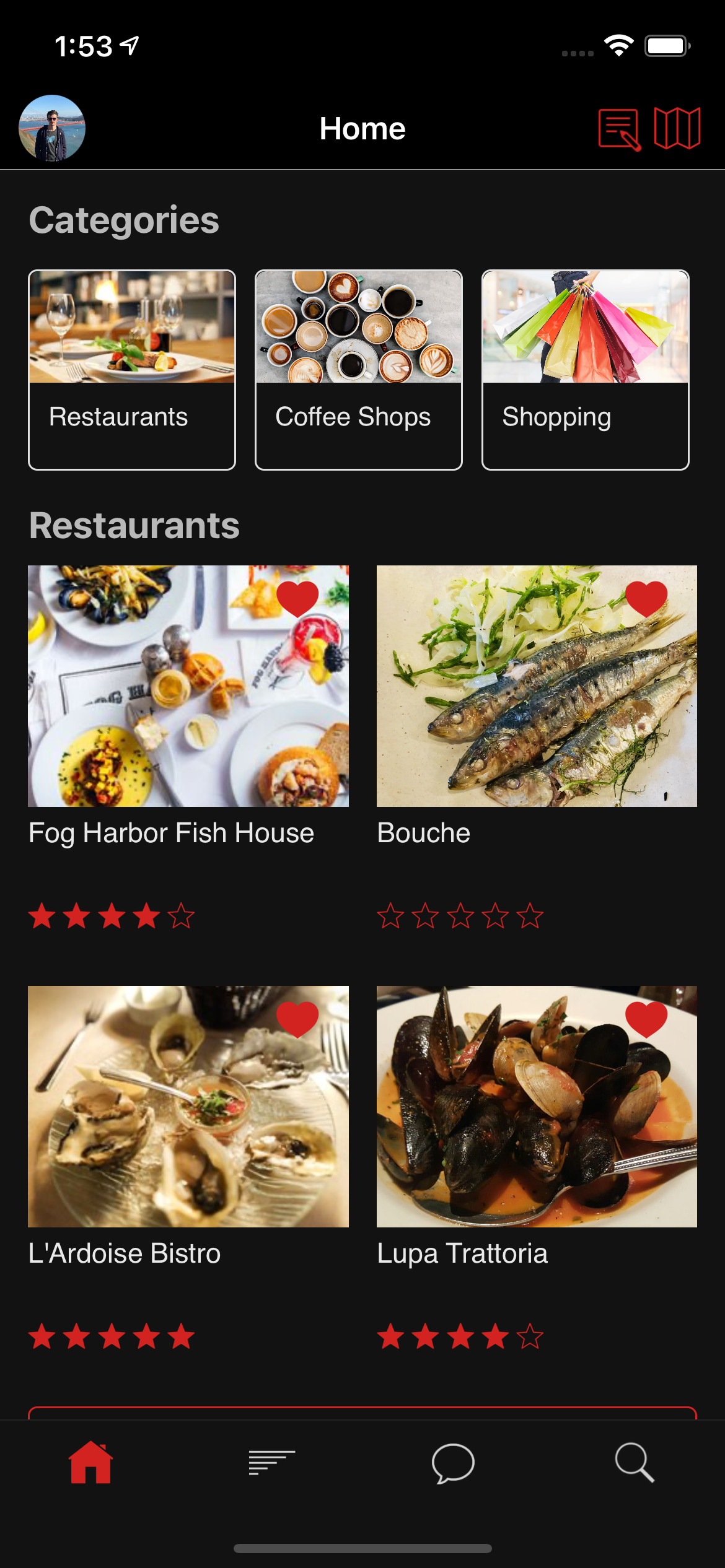This screenshot has height=1568, width=725.
Task: Open the chat messages icon
Action: coord(453,1463)
